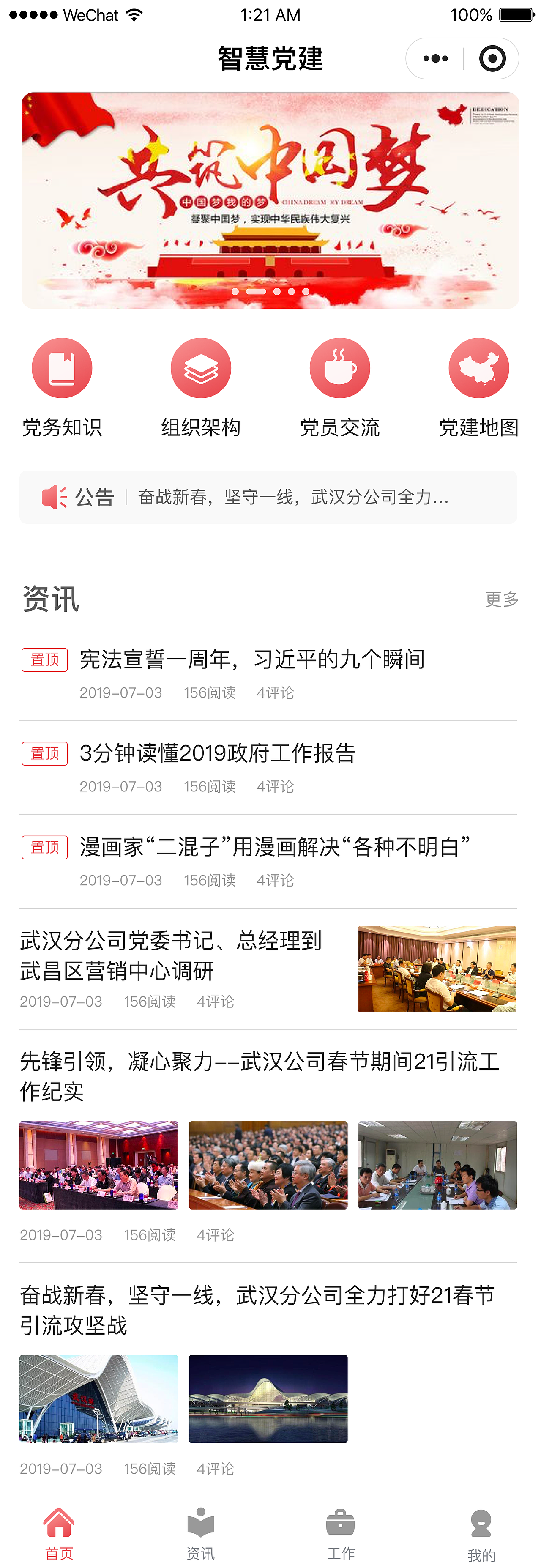Viewport: 541px width, 1568px height.
Task: Open the 我的 tab
Action: pyautogui.click(x=481, y=1534)
